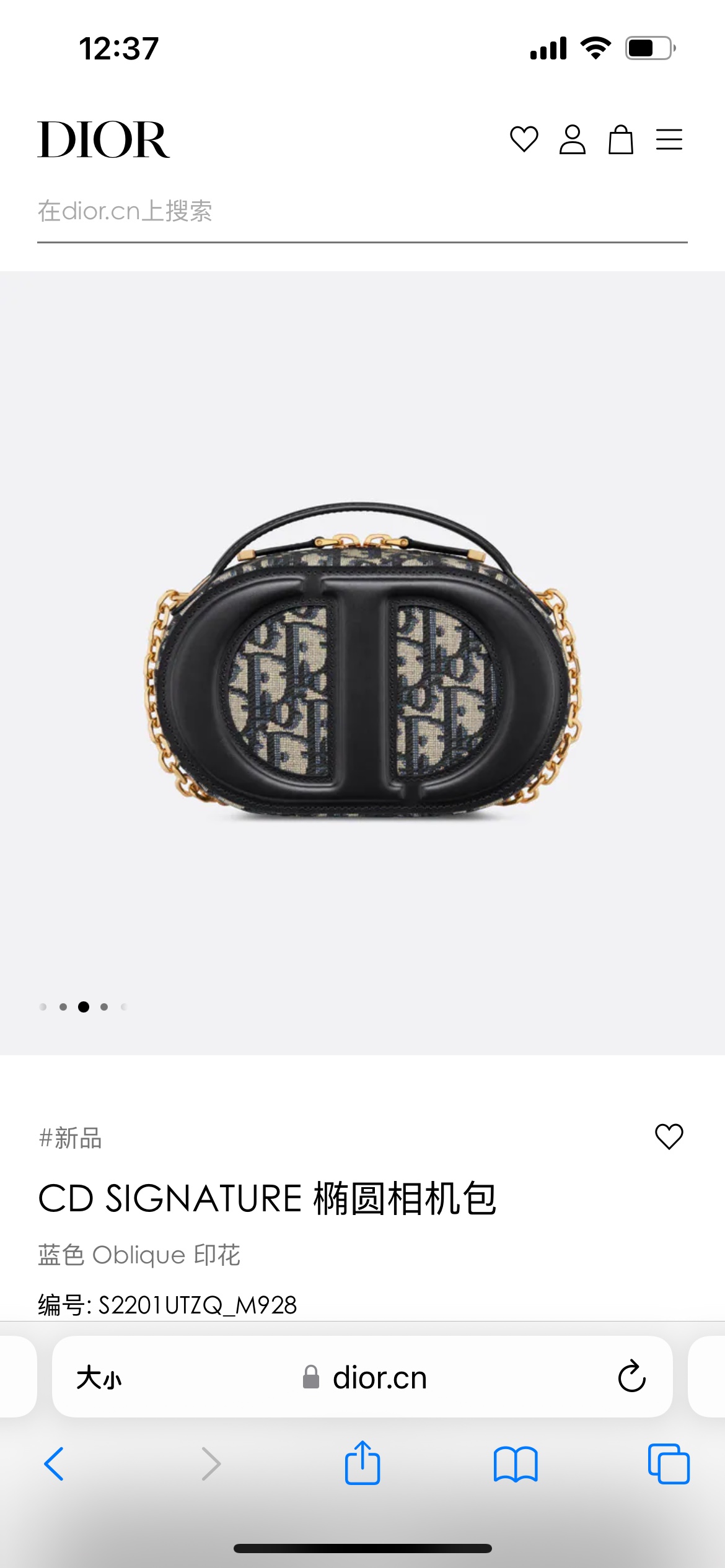This screenshot has width=725, height=1568.
Task: Open Safari page size settings button
Action: point(99,1378)
